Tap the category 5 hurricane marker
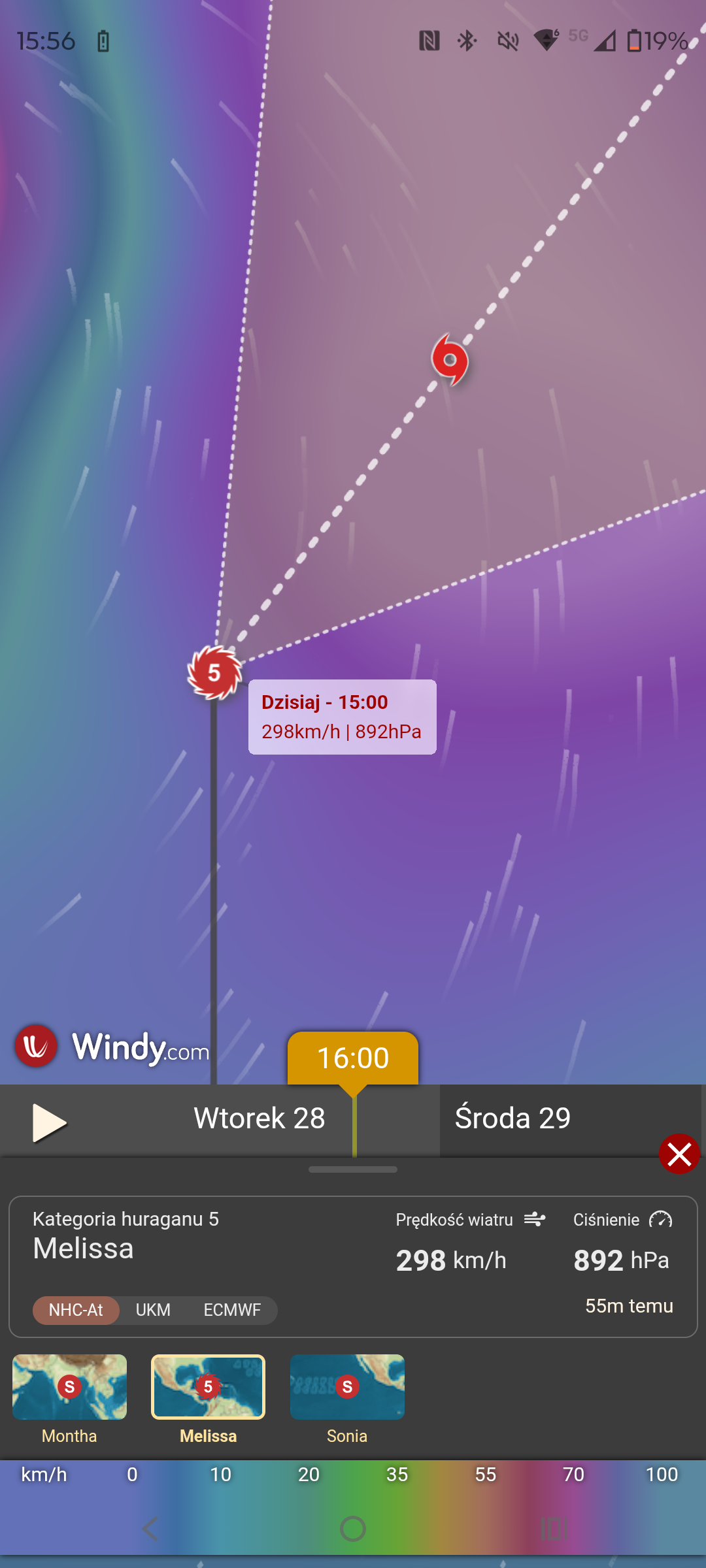 (x=214, y=673)
